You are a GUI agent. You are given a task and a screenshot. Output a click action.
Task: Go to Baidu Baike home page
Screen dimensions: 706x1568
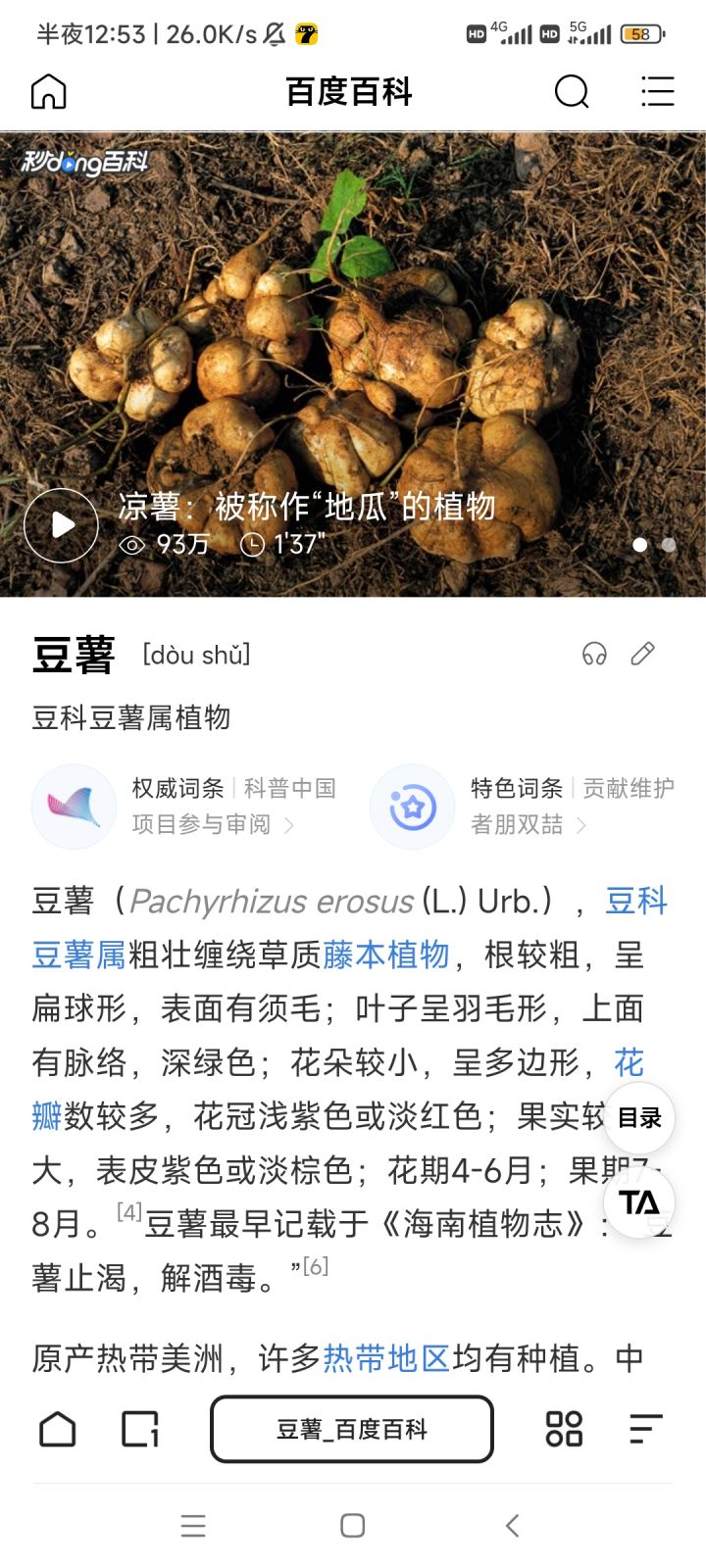click(x=49, y=92)
